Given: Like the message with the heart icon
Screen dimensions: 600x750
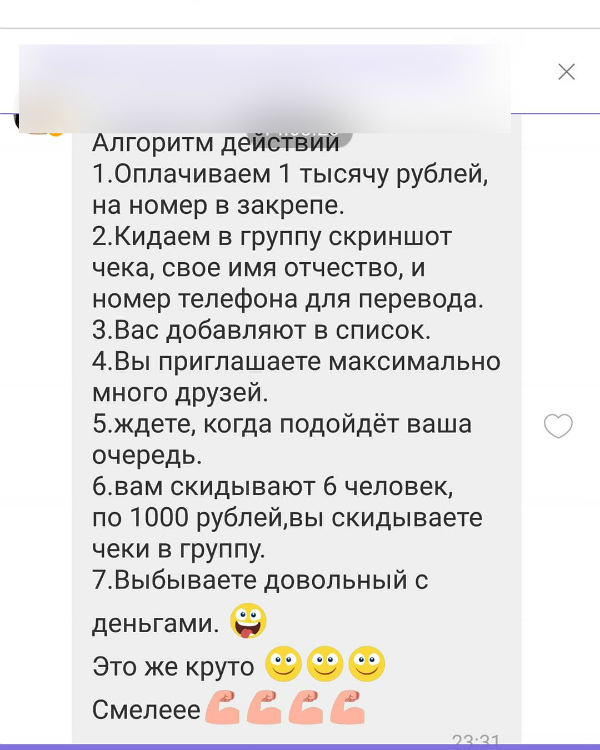Looking at the screenshot, I should (x=557, y=427).
